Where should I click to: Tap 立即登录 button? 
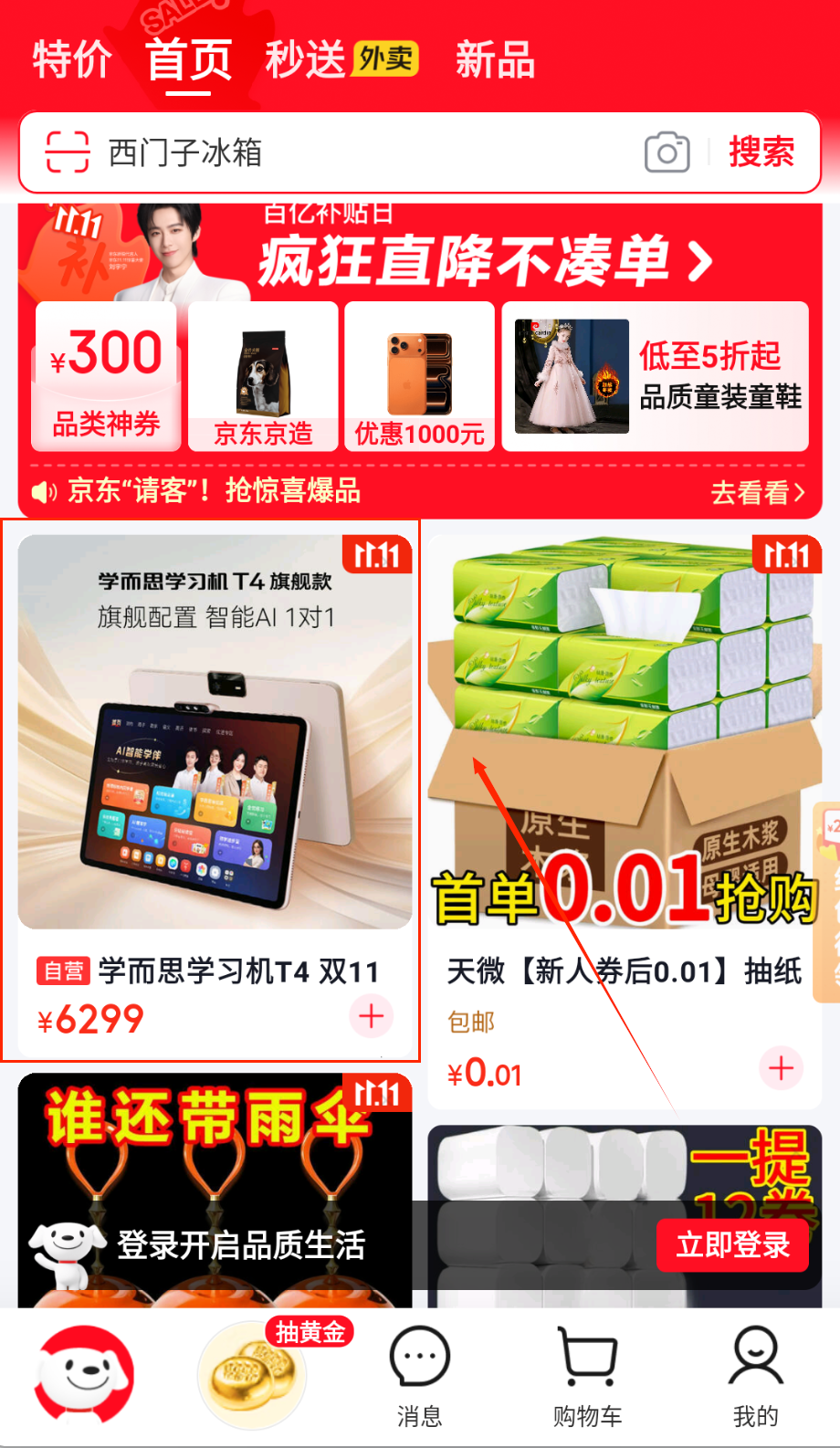click(x=732, y=1244)
